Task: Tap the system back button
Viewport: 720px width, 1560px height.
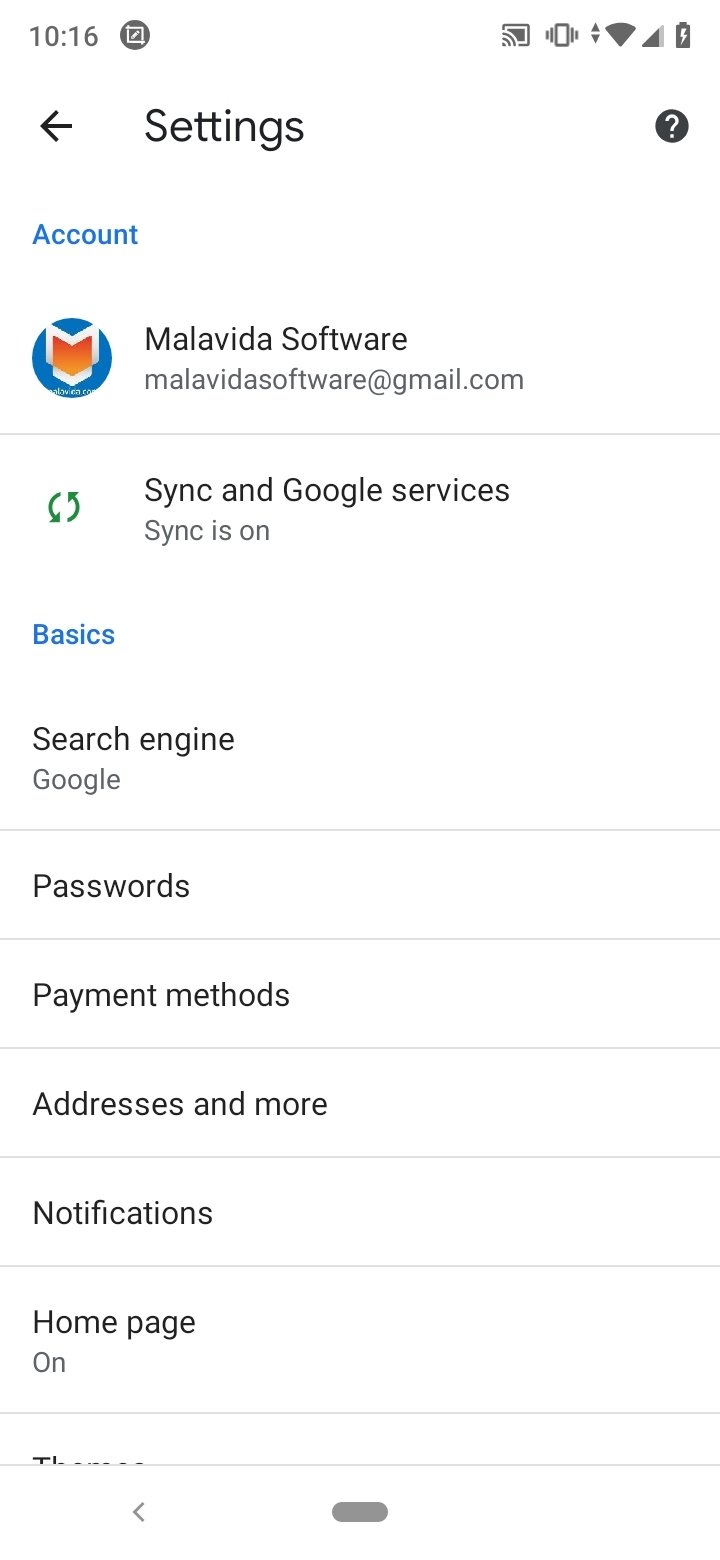Action: 139,1512
